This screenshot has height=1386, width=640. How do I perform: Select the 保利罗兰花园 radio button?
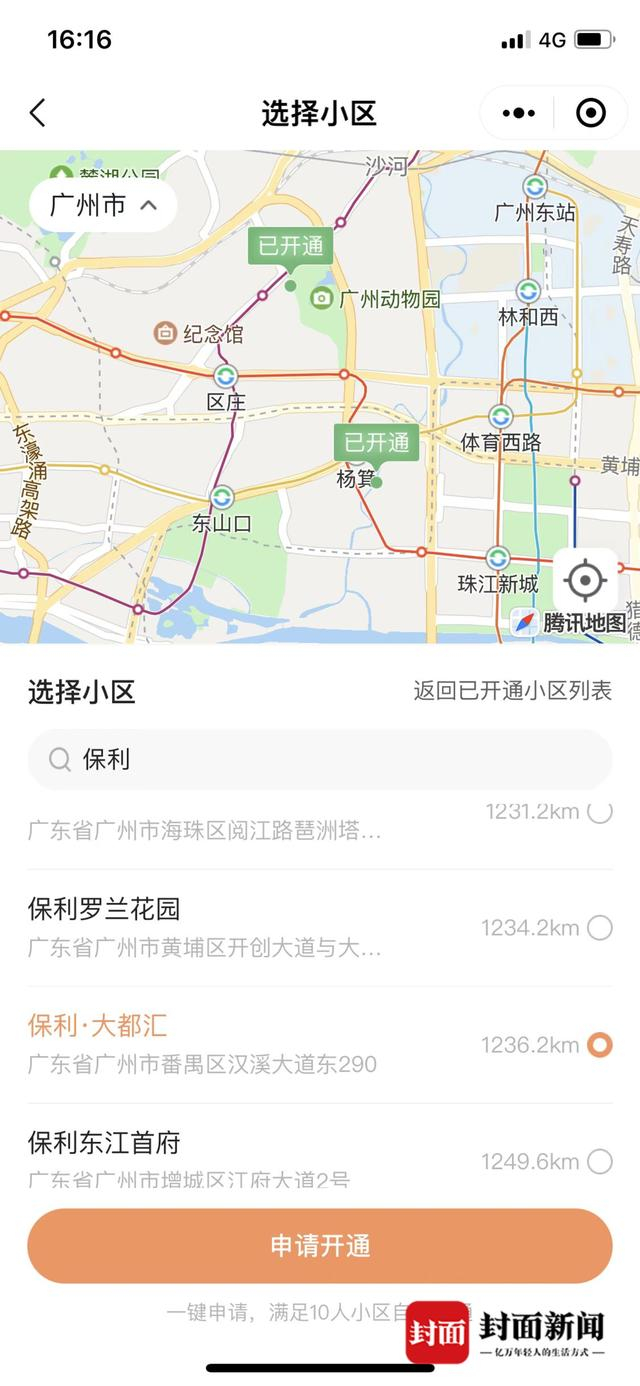pyautogui.click(x=599, y=928)
